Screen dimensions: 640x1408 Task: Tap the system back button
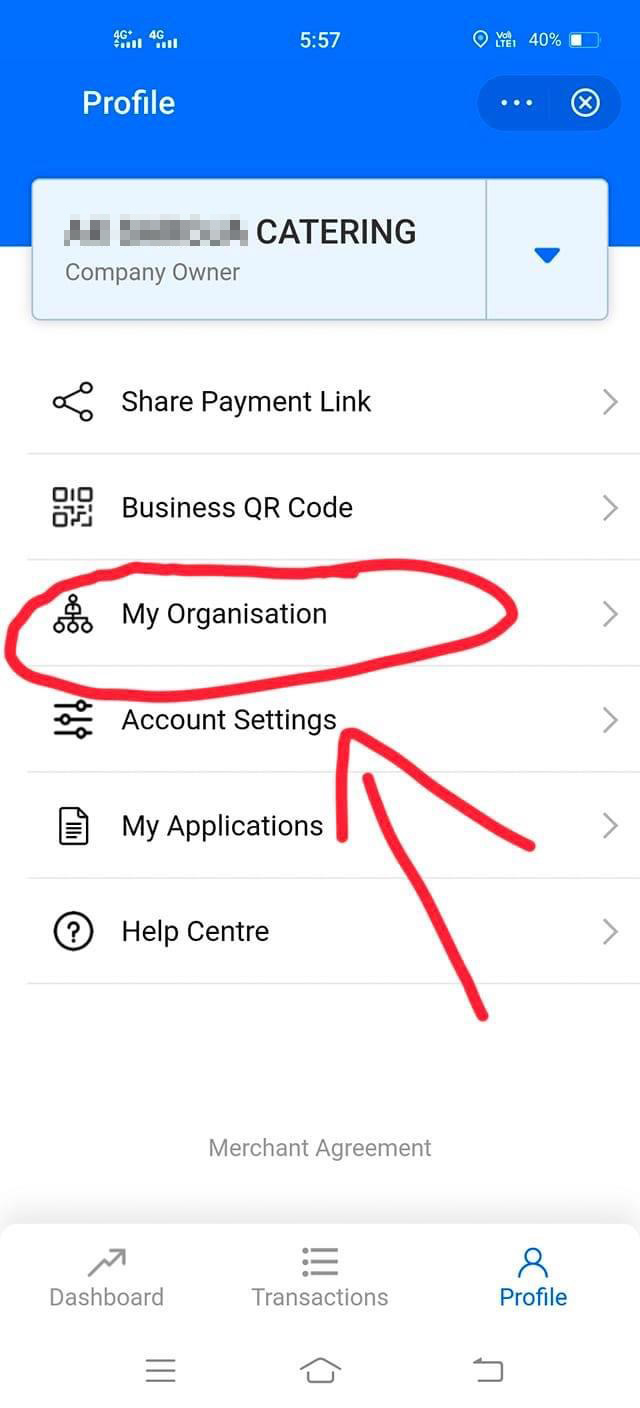(488, 1370)
